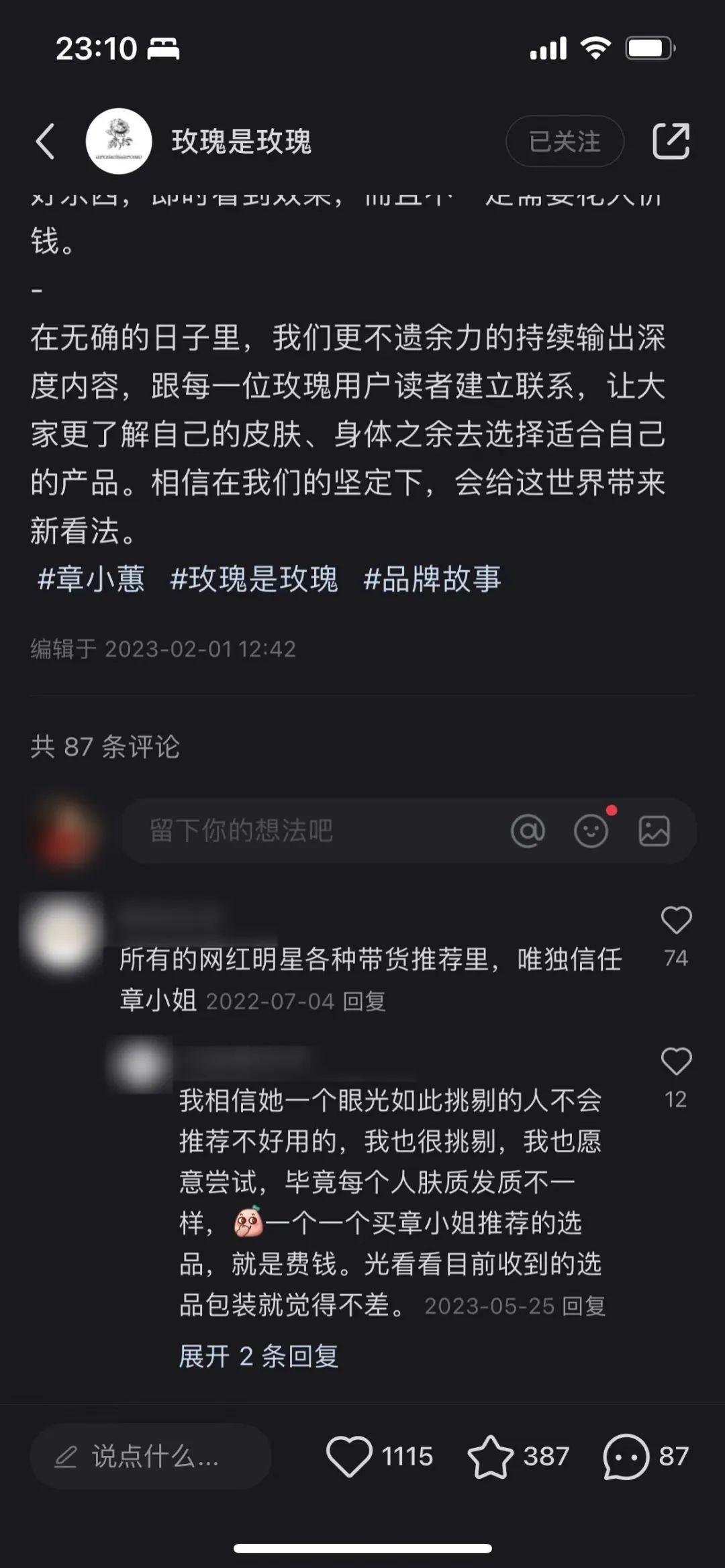The height and width of the screenshot is (1568, 725).
Task: Open 玫瑰是玫瑰 profile avatar
Action: [x=119, y=142]
